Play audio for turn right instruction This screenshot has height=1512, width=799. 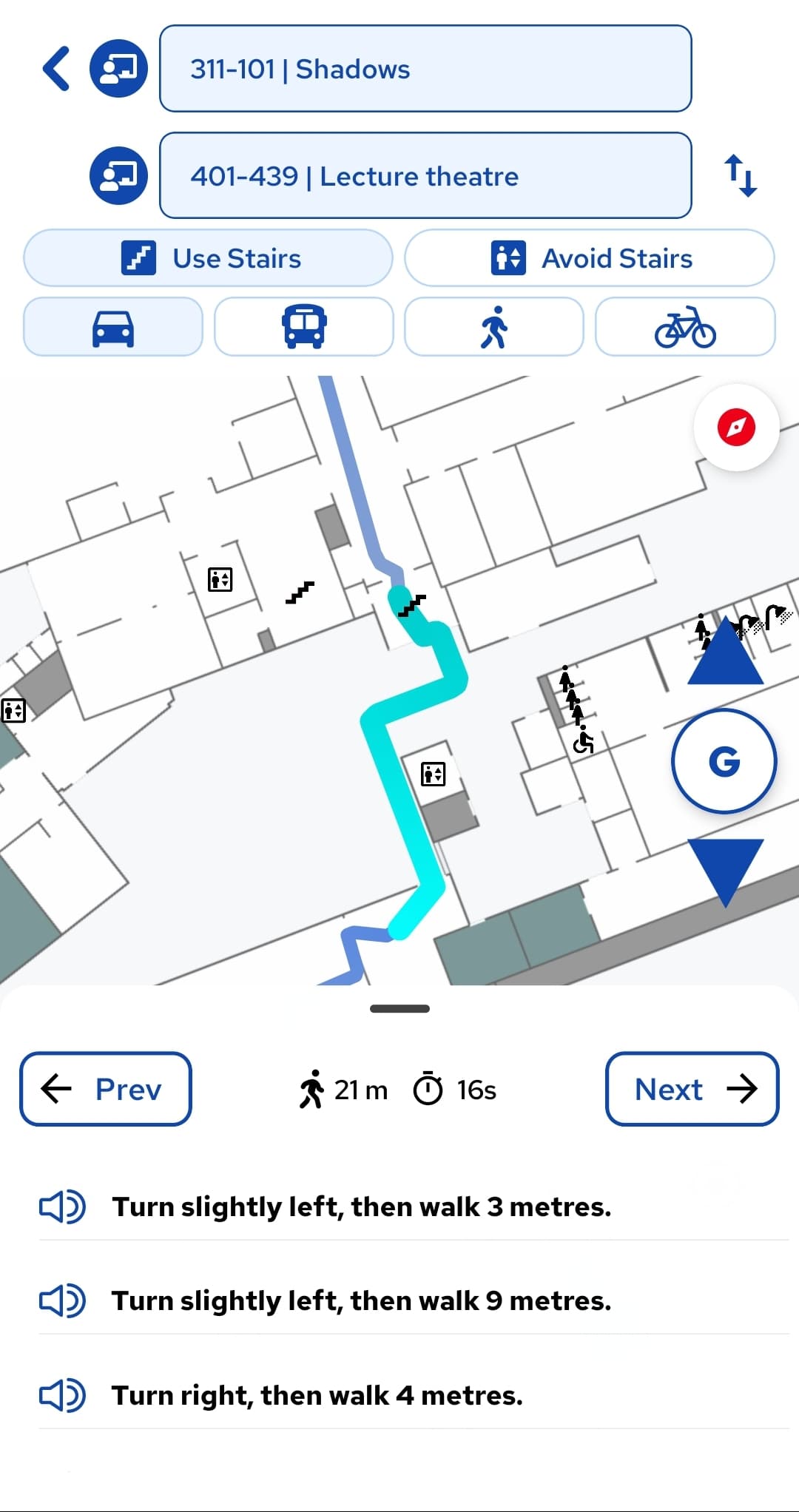62,1395
